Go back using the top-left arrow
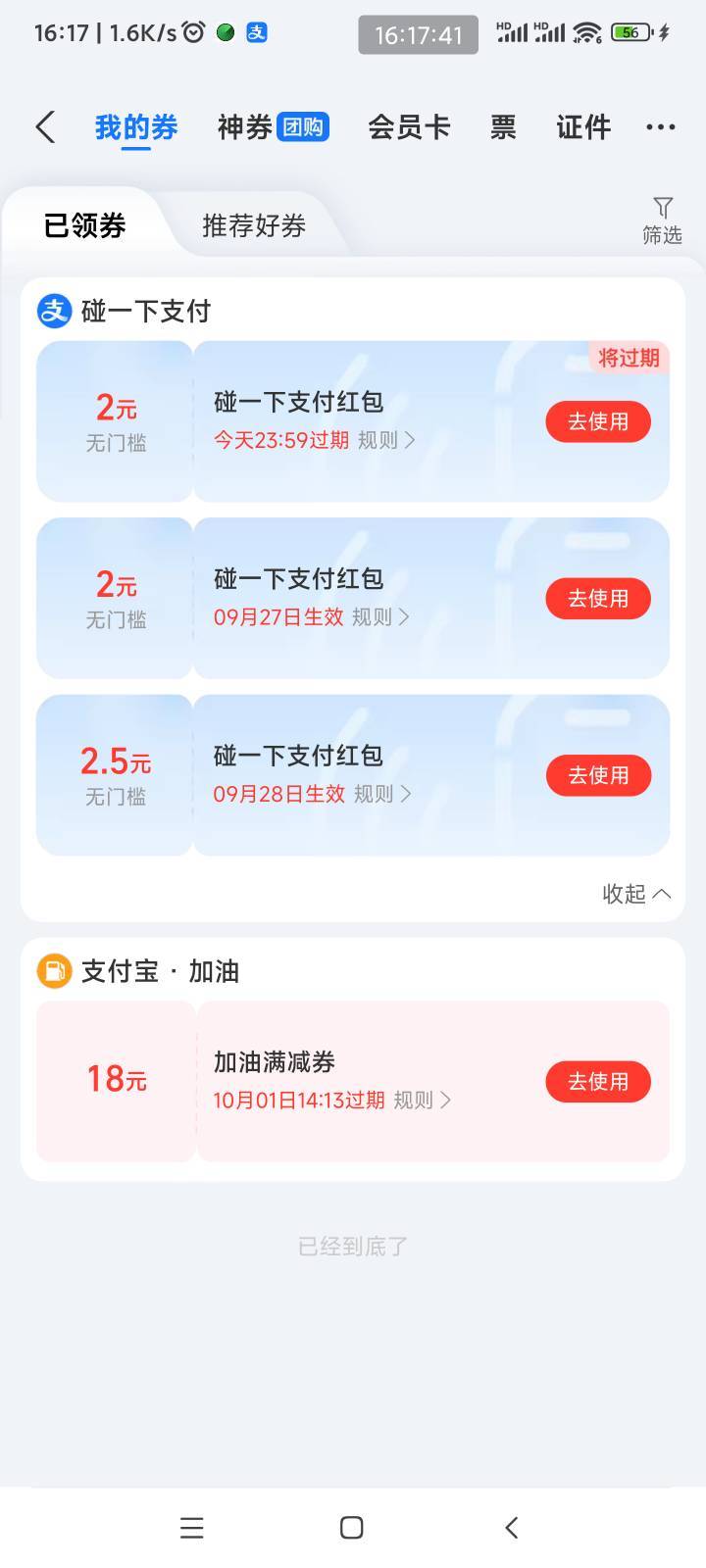706x1568 pixels. pyautogui.click(x=45, y=126)
